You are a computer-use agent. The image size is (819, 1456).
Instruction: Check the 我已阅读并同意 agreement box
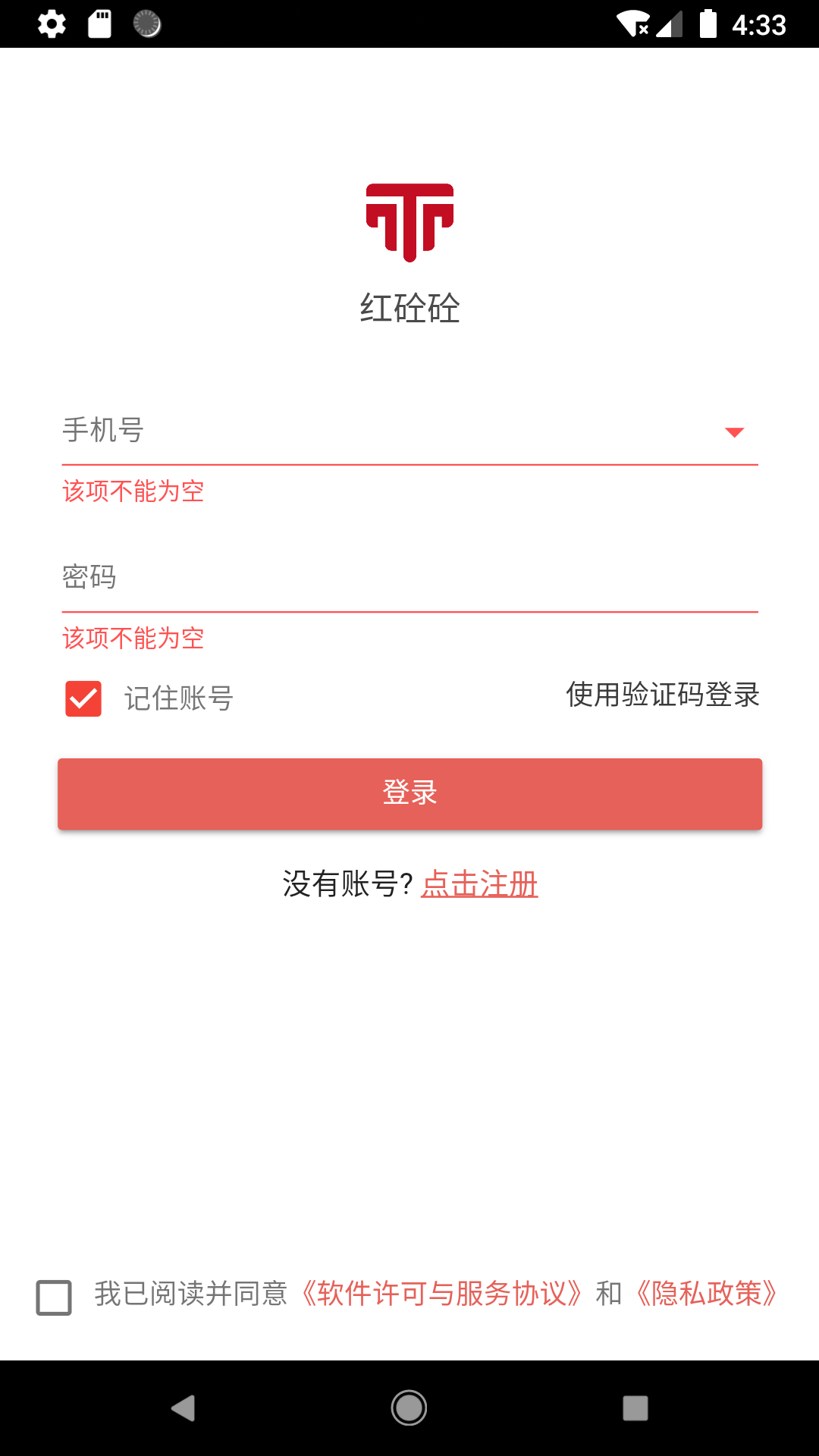tap(54, 1297)
